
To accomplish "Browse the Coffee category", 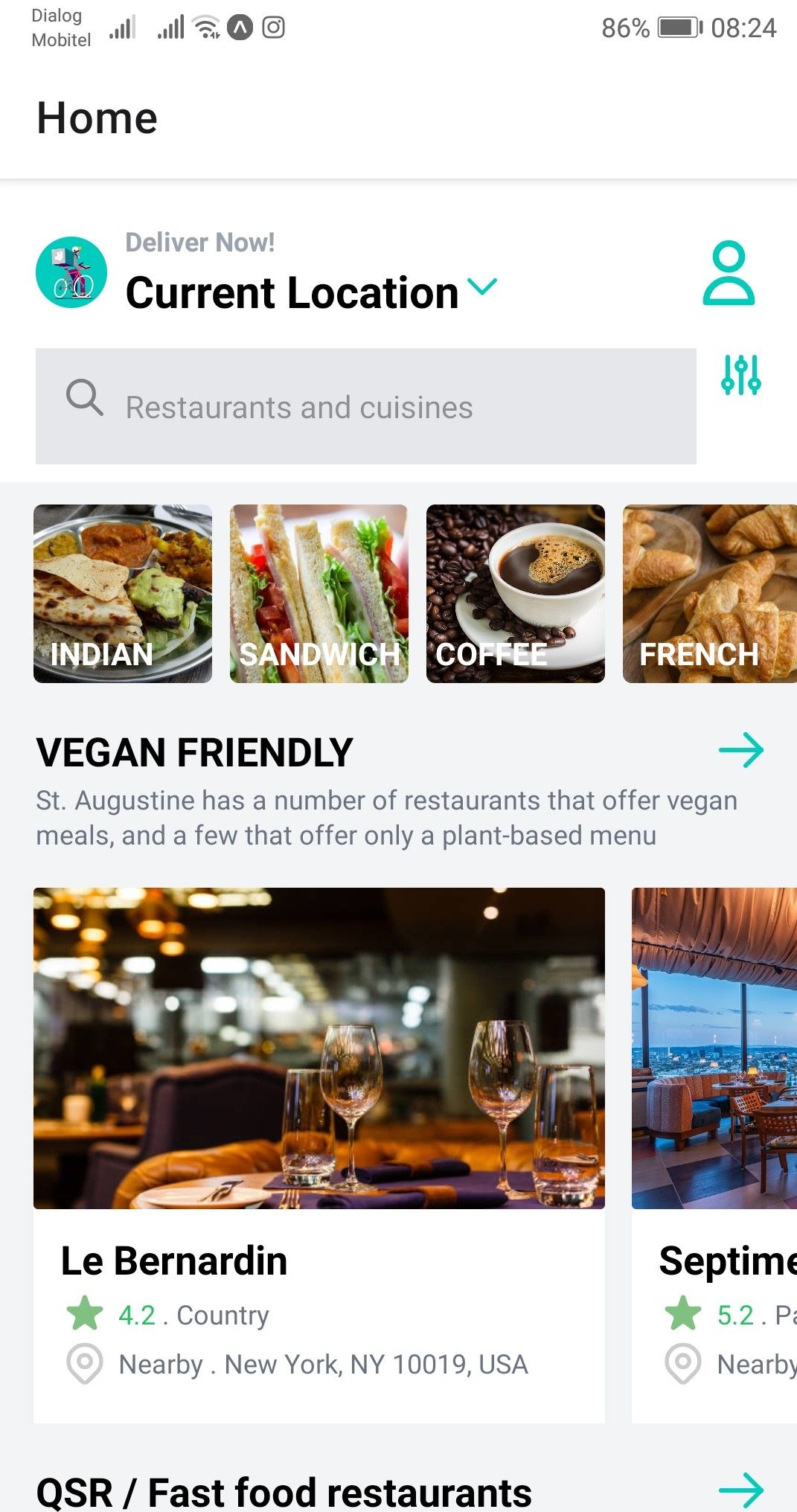I will click(515, 594).
